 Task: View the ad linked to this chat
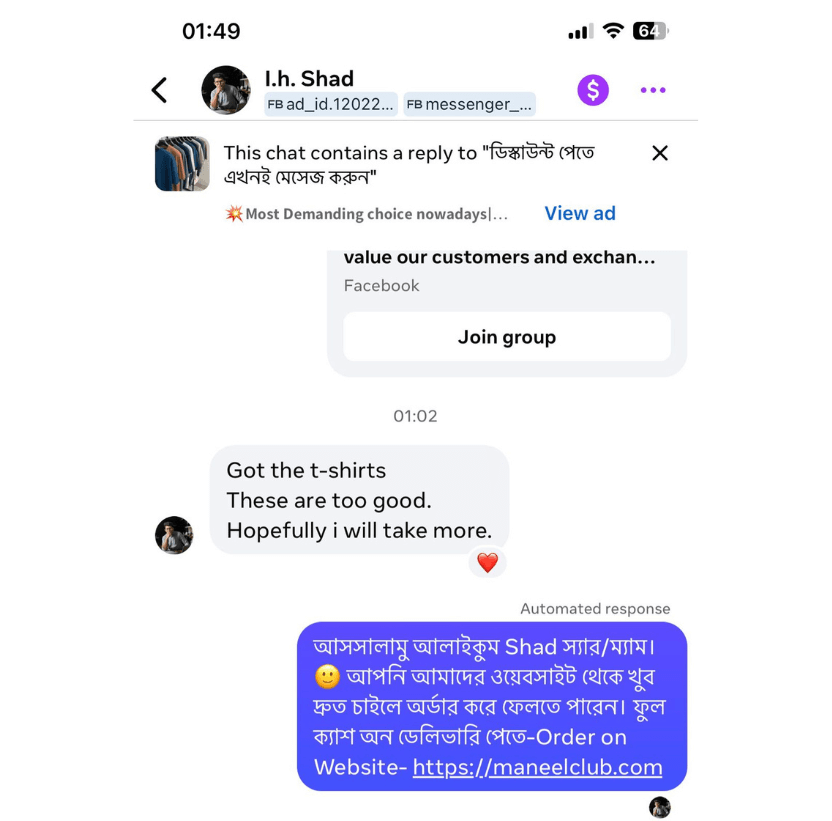[579, 213]
